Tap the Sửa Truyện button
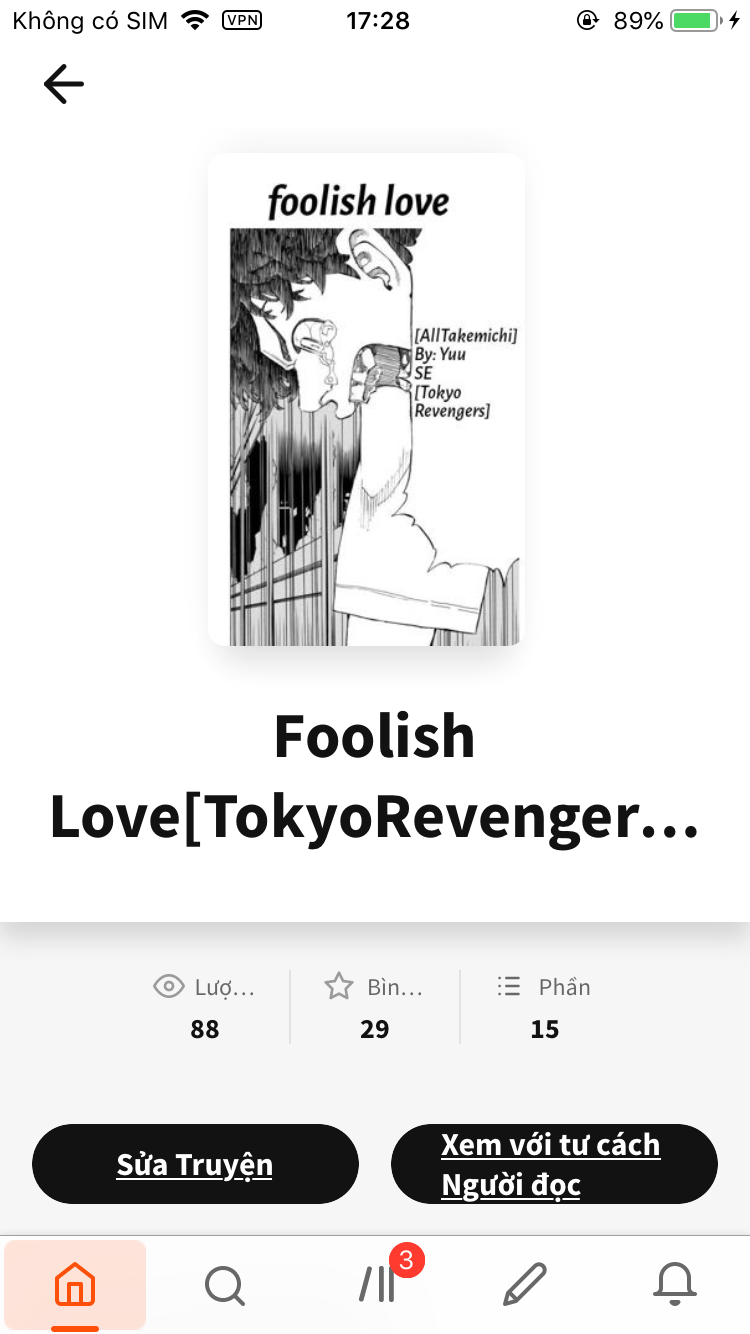This screenshot has width=750, height=1334. point(195,1164)
